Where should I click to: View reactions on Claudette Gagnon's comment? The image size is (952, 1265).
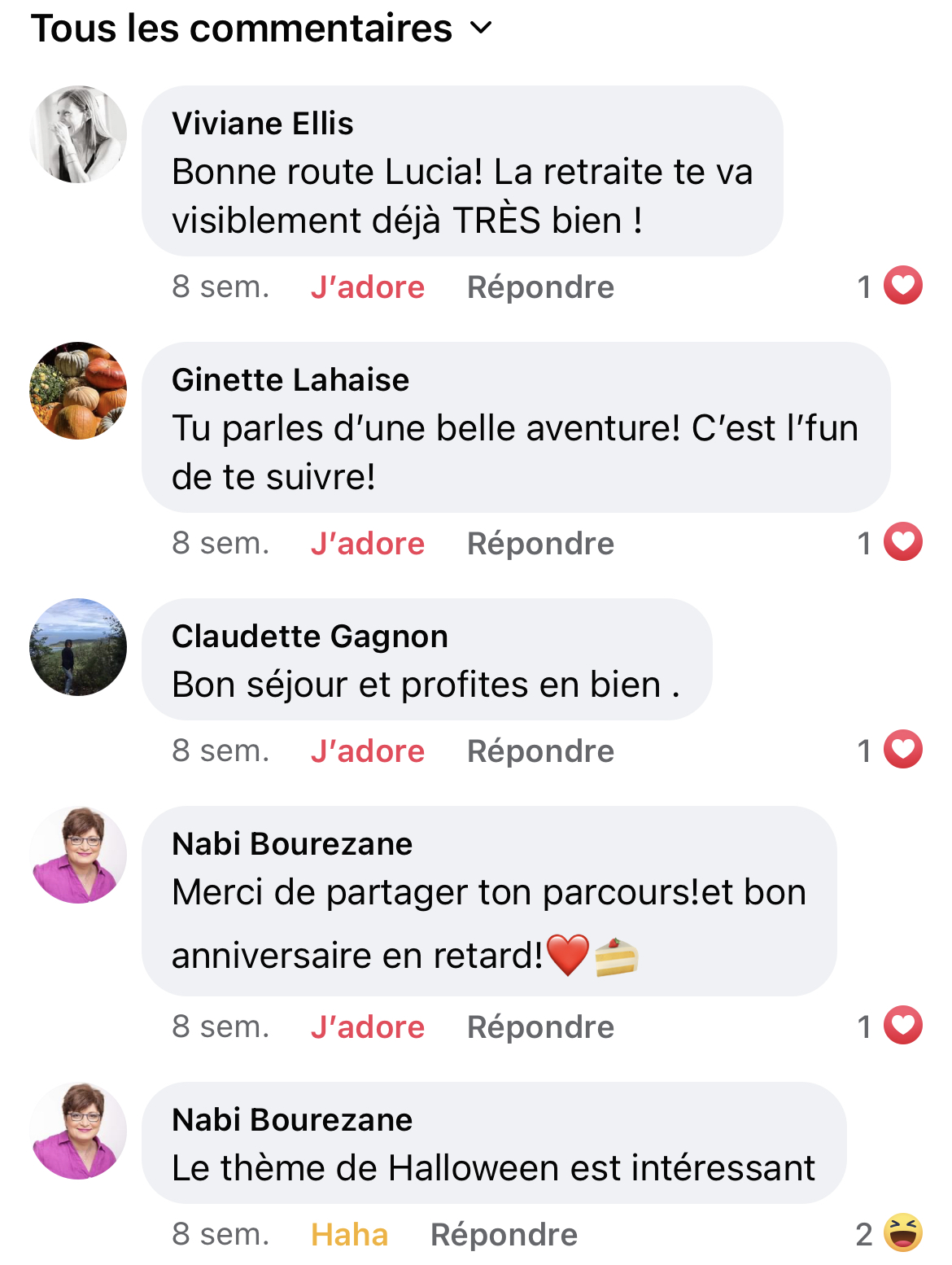point(890,750)
